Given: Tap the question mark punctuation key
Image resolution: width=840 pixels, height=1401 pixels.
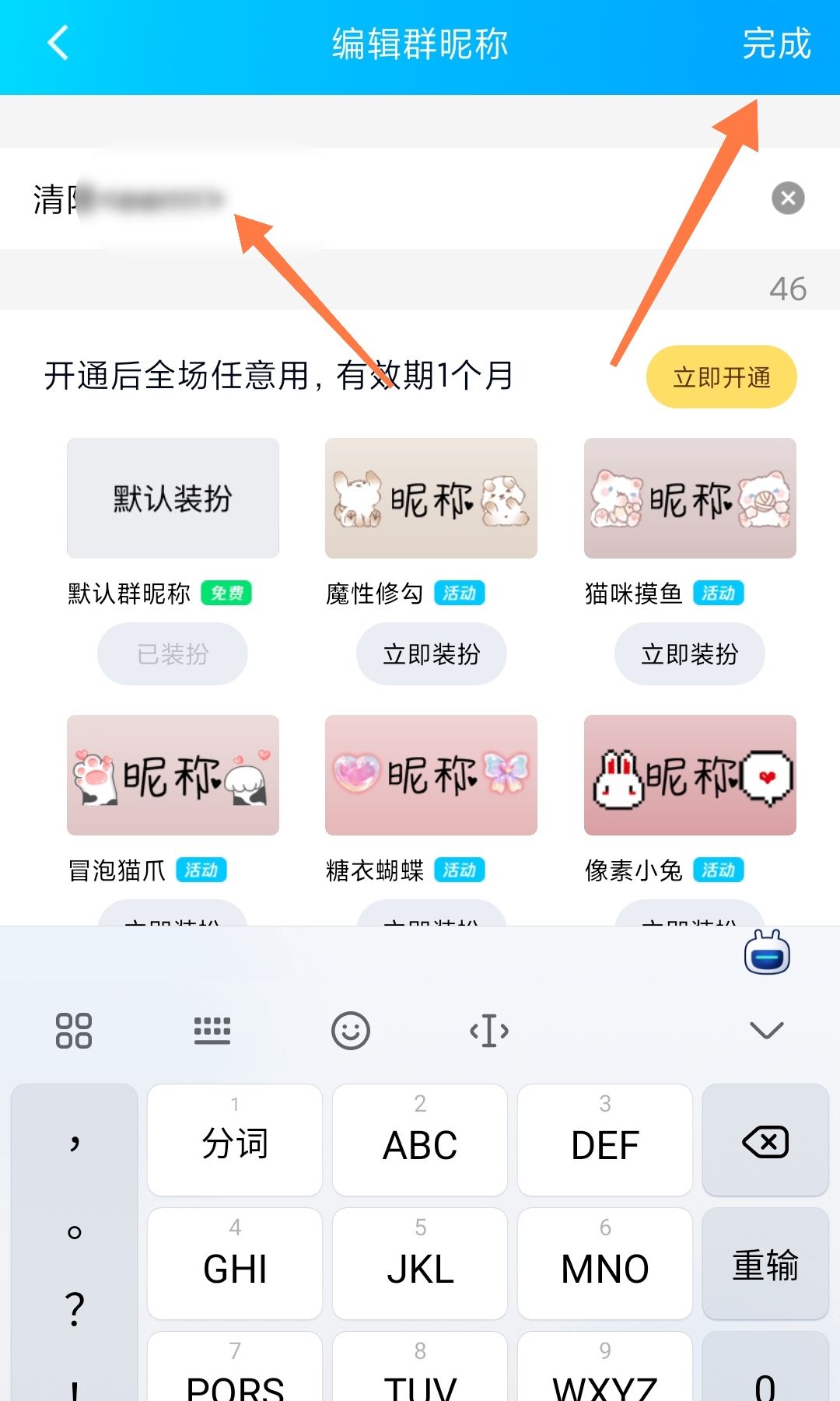Looking at the screenshot, I should point(74,1309).
